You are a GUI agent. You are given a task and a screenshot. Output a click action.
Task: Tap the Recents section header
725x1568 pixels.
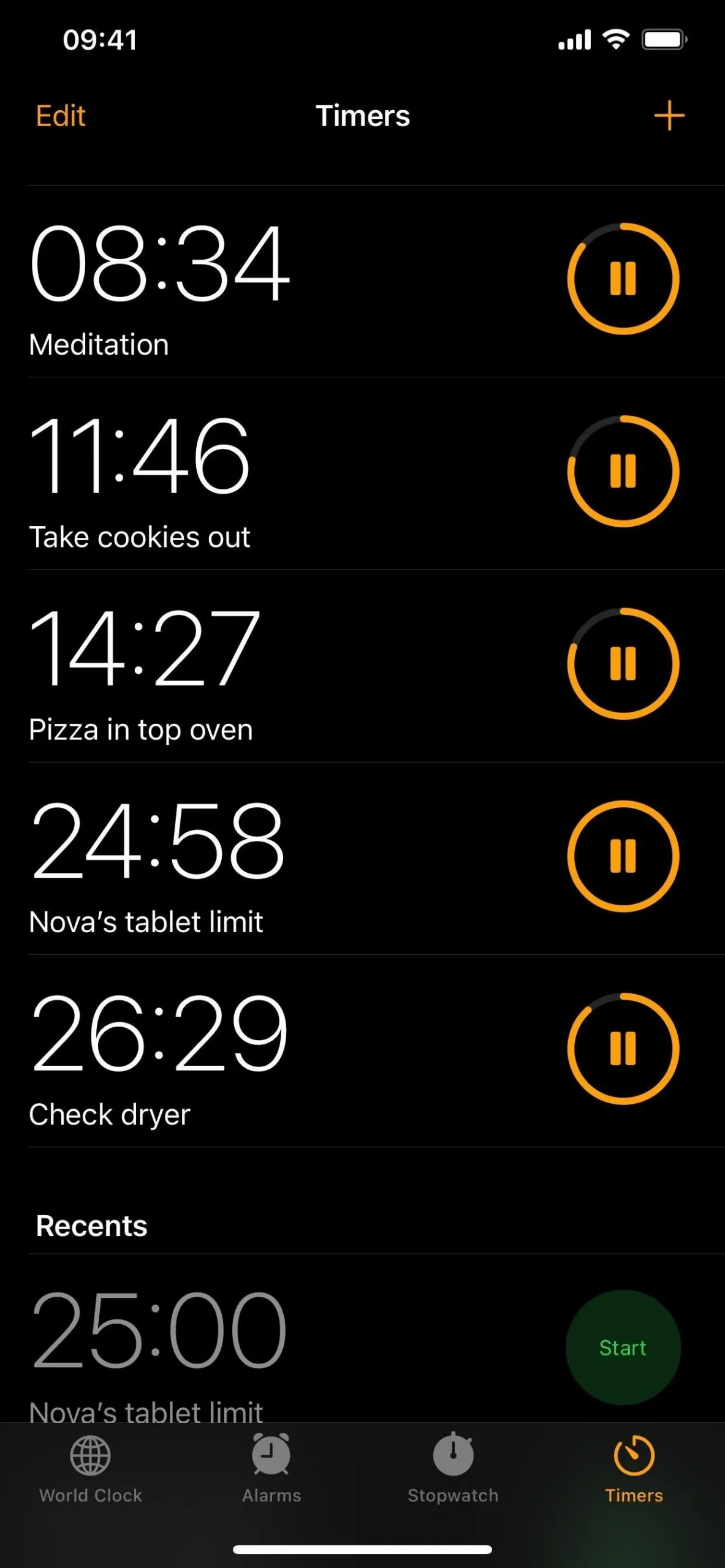(91, 1225)
